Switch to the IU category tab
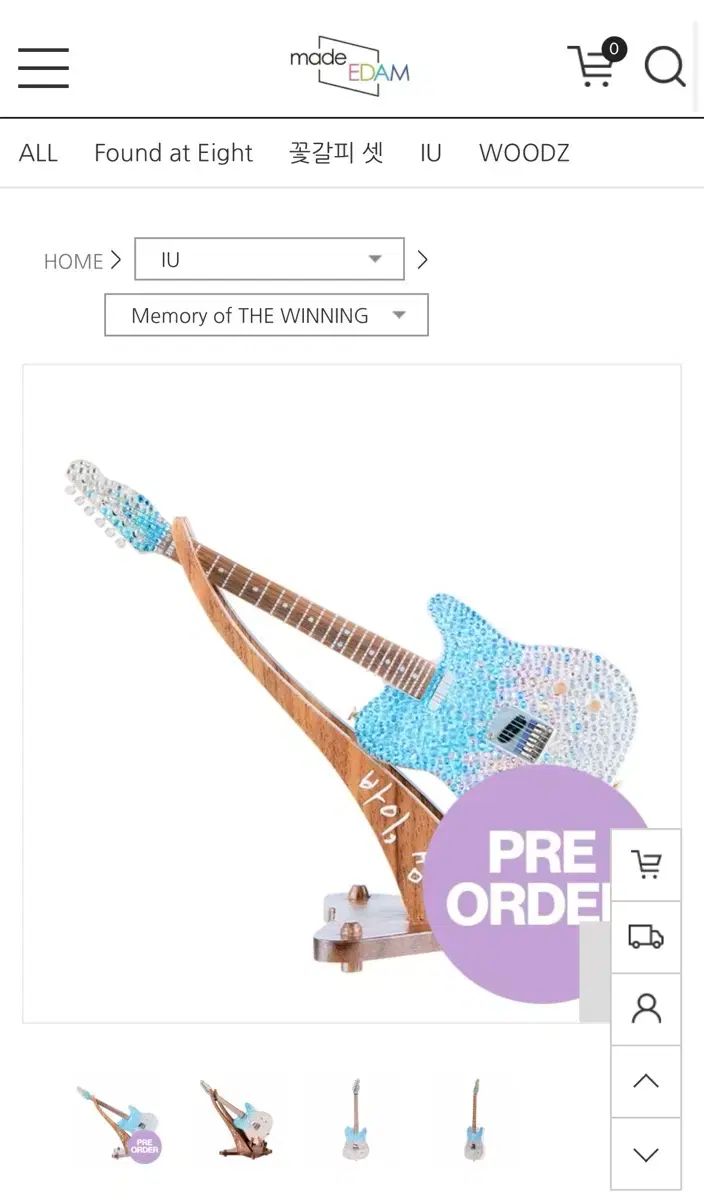Viewport: 704px width, 1200px height. coord(430,153)
